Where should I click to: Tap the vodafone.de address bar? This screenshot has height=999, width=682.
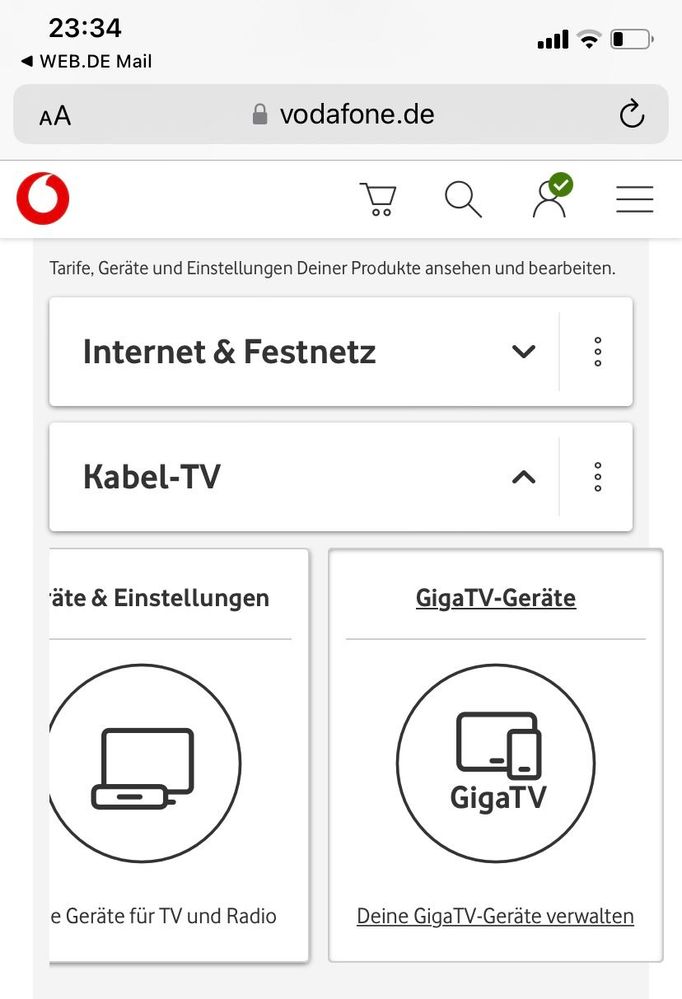[345, 114]
